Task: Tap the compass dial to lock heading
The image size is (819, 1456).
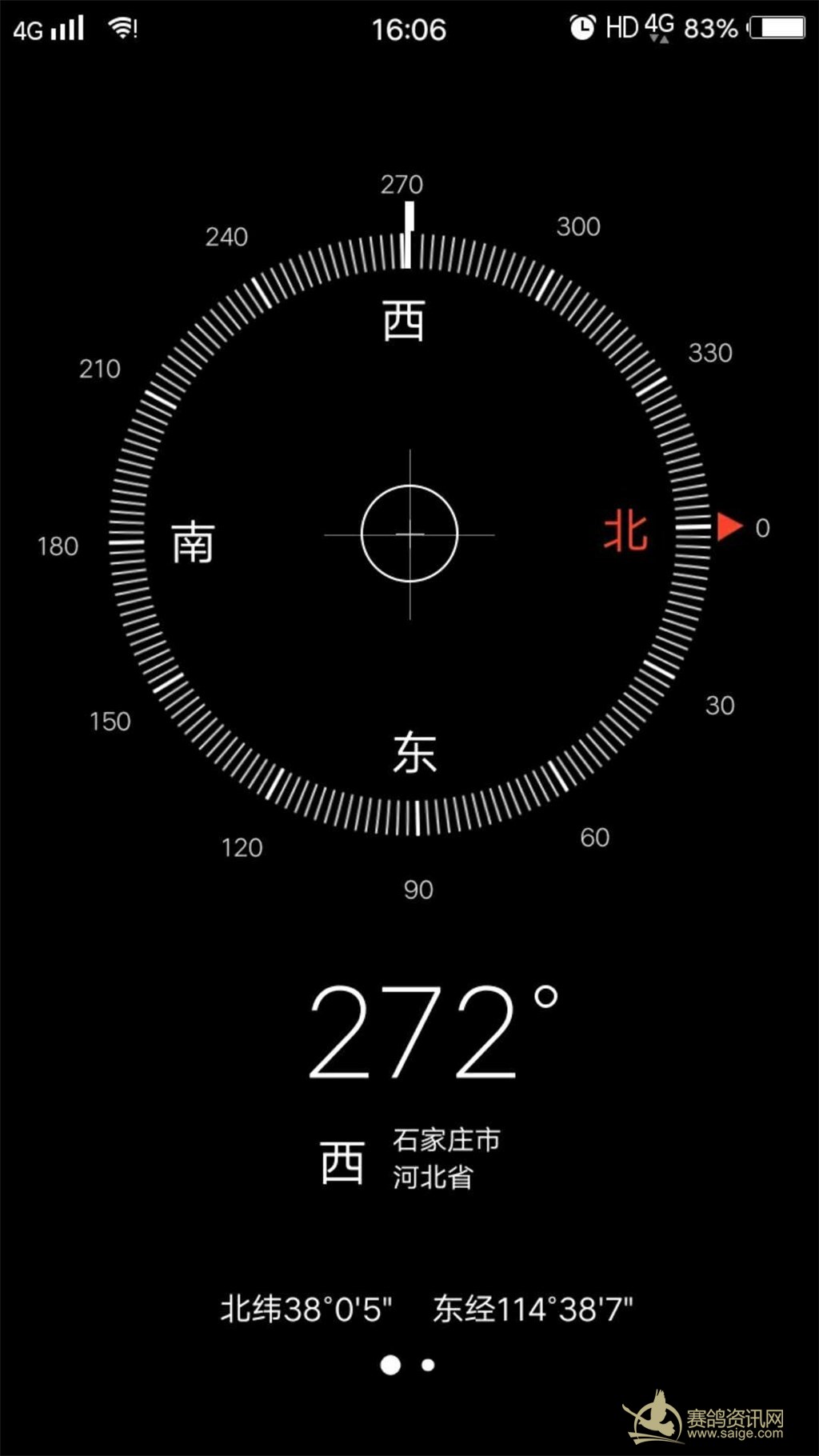Action: pyautogui.click(x=409, y=534)
